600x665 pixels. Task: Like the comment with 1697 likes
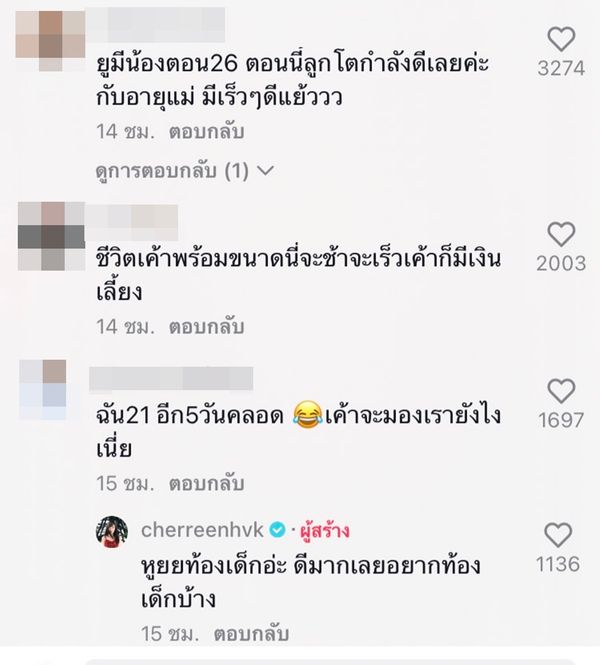tap(562, 391)
